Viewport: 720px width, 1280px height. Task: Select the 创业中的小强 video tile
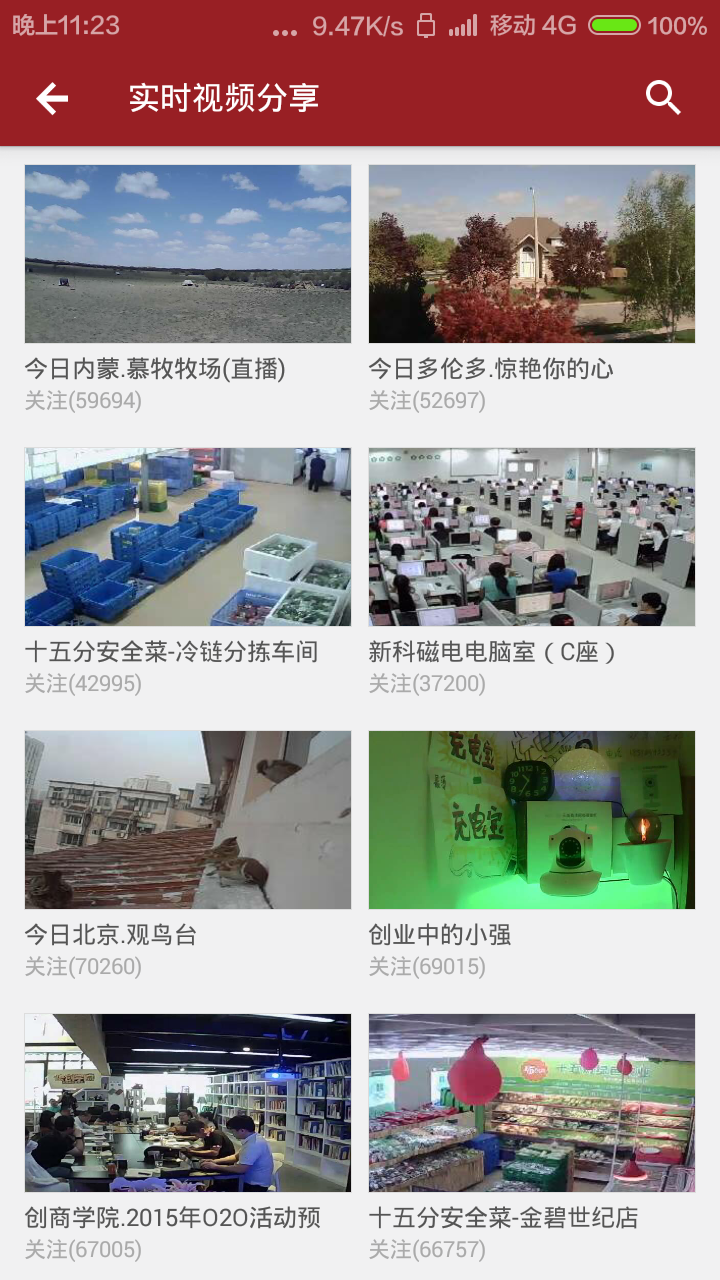(532, 820)
